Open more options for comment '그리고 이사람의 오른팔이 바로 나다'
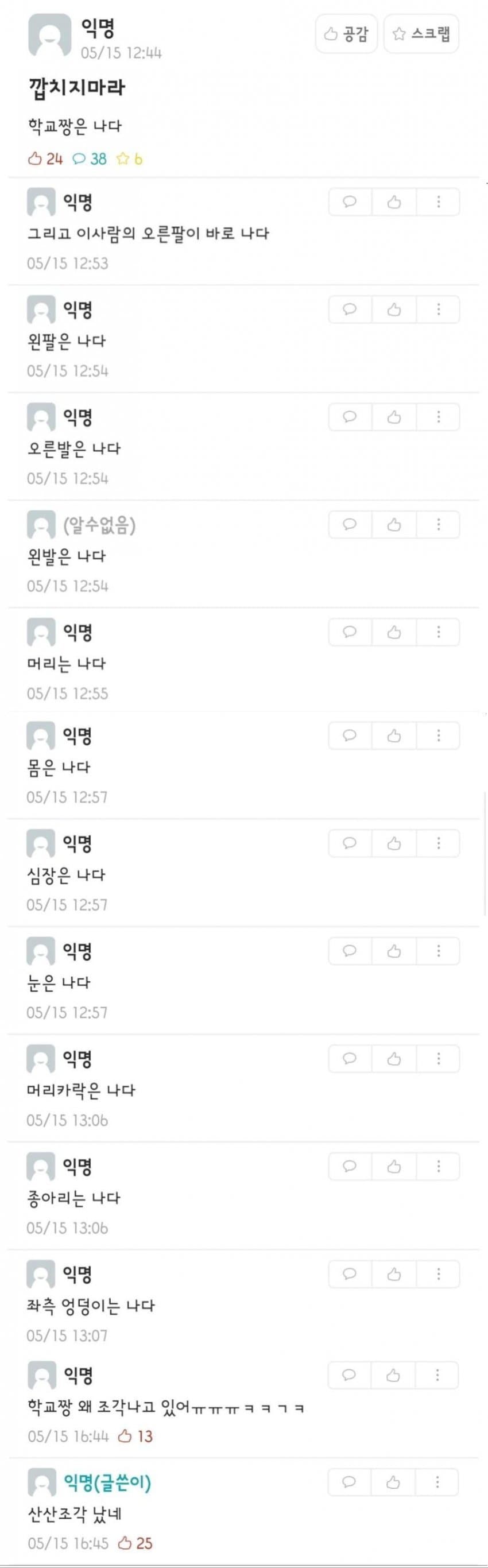The width and height of the screenshot is (488, 1568). pyautogui.click(x=438, y=202)
